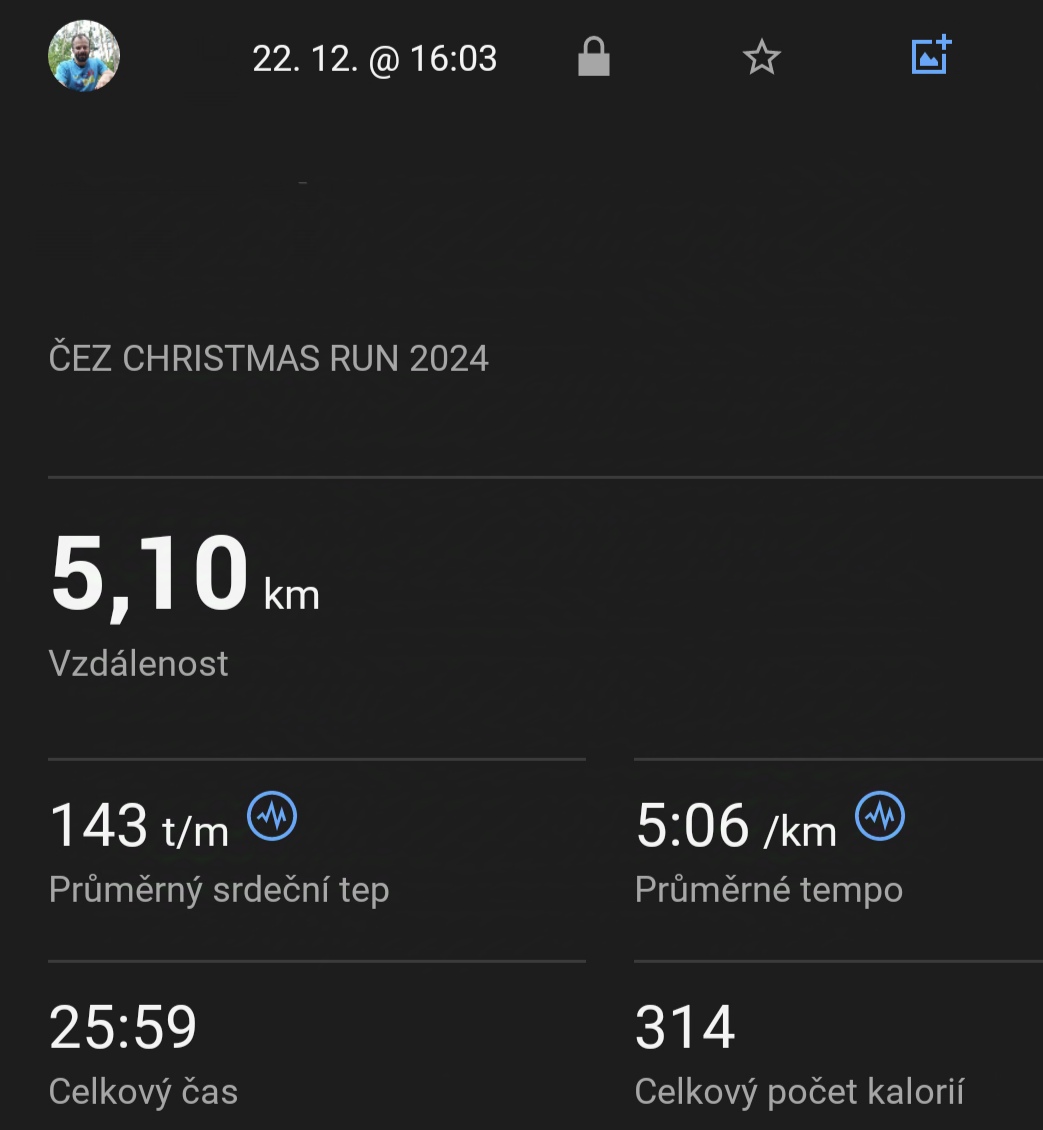Open pace insight icon beside 5:06 /km

click(x=880, y=817)
